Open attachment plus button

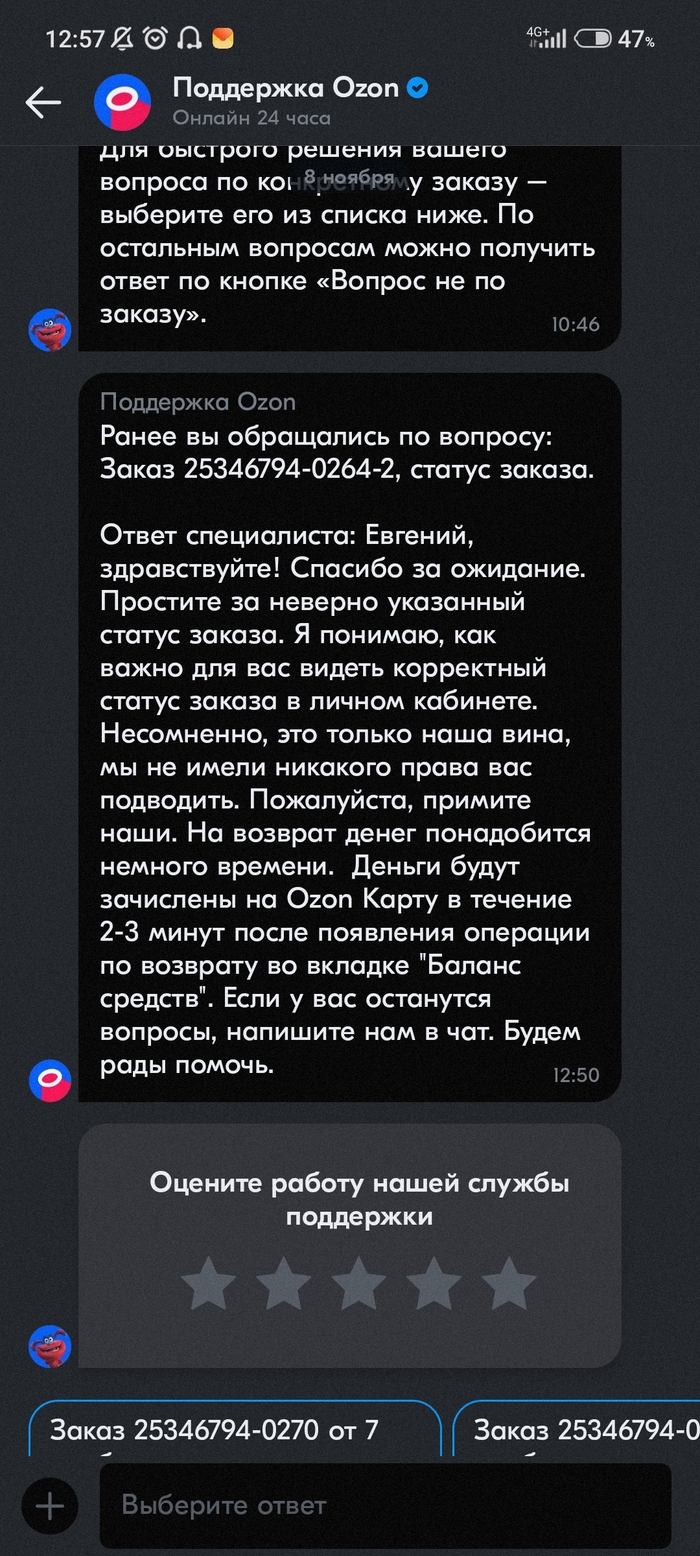pyautogui.click(x=49, y=1505)
